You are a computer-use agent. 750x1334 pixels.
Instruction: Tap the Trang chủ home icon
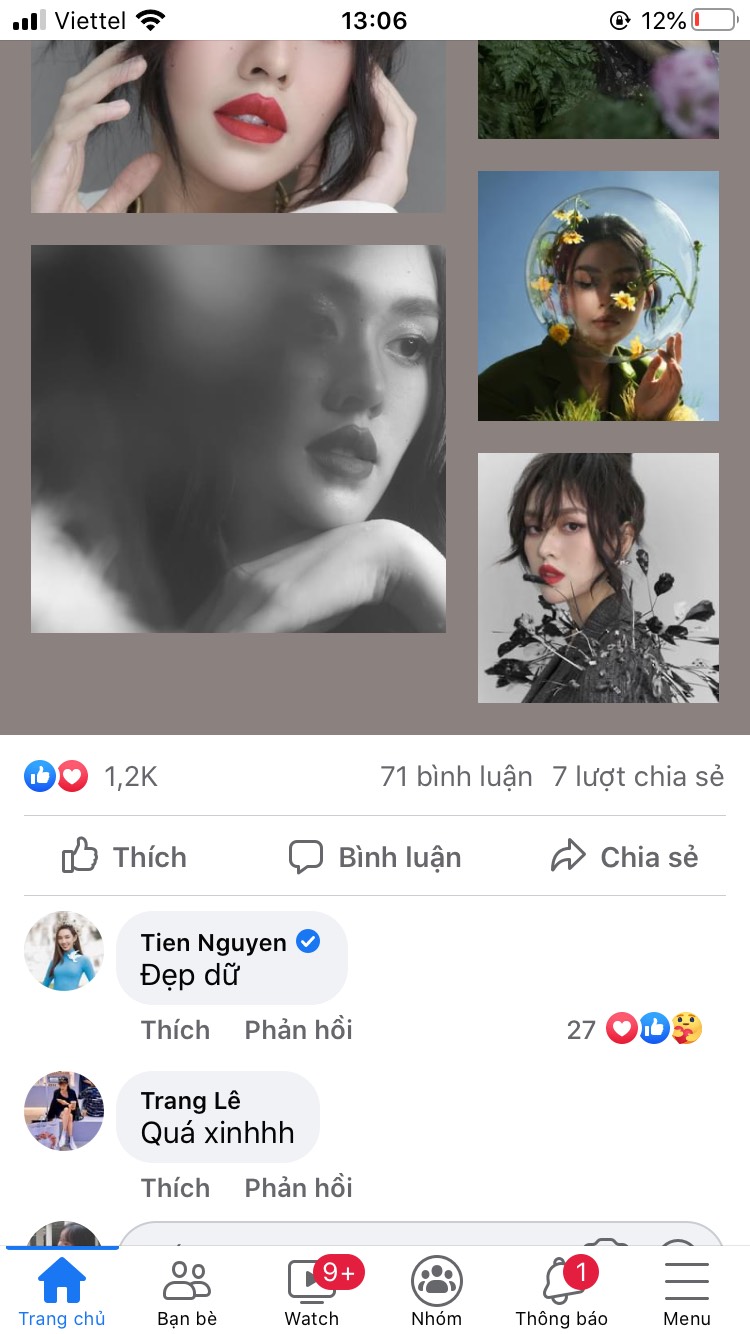(62, 1280)
